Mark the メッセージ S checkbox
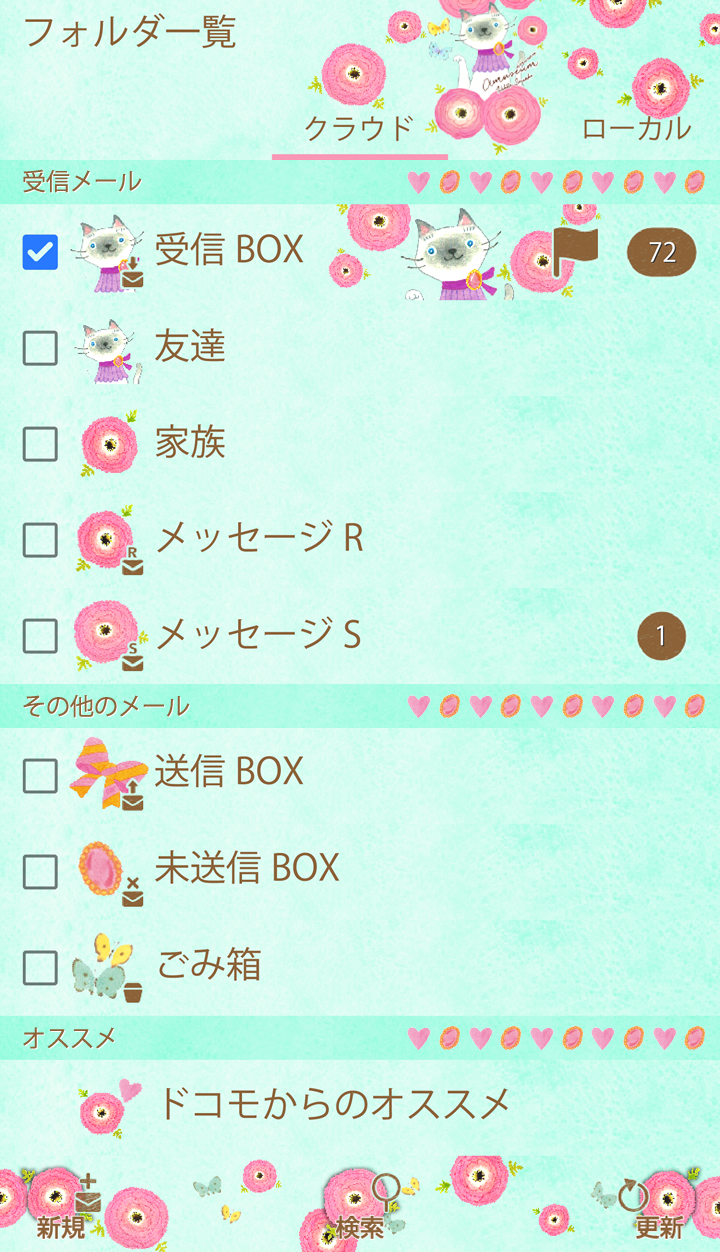The image size is (720, 1252). pos(40,636)
